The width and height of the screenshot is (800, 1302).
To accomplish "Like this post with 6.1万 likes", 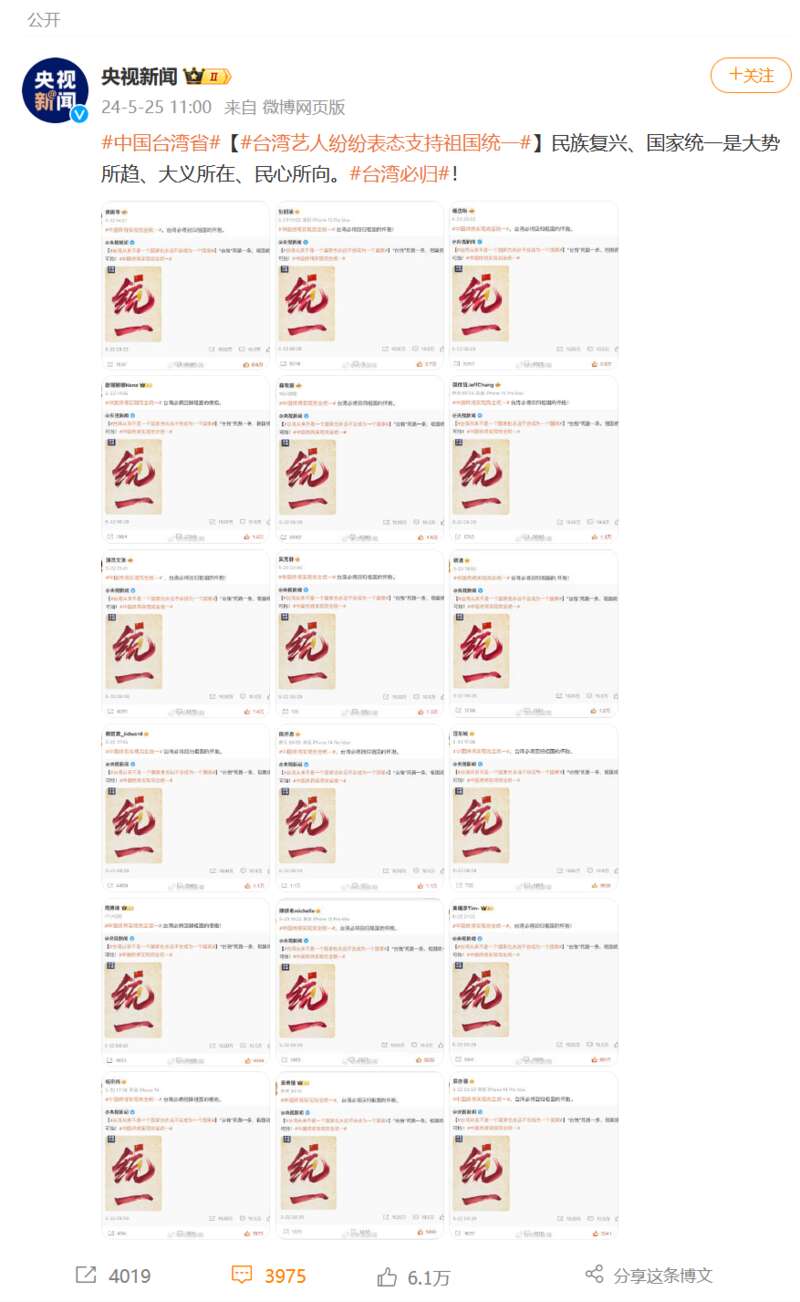I will [413, 1276].
